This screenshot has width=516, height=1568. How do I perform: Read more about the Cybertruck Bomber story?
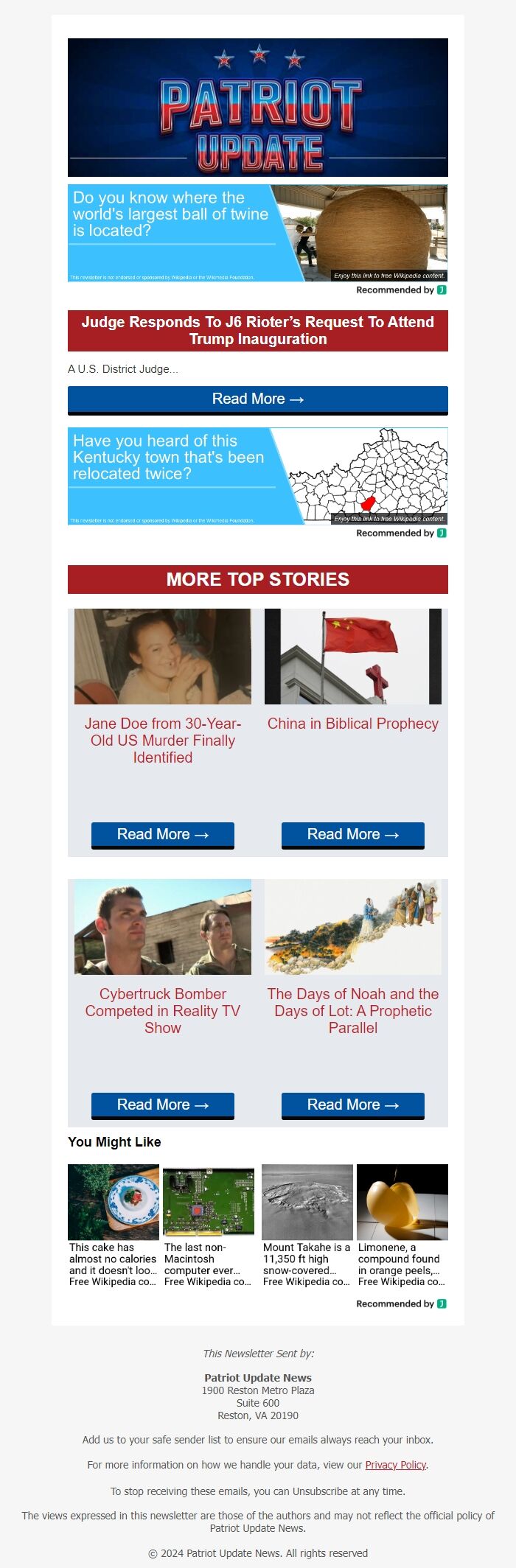pos(162,1105)
